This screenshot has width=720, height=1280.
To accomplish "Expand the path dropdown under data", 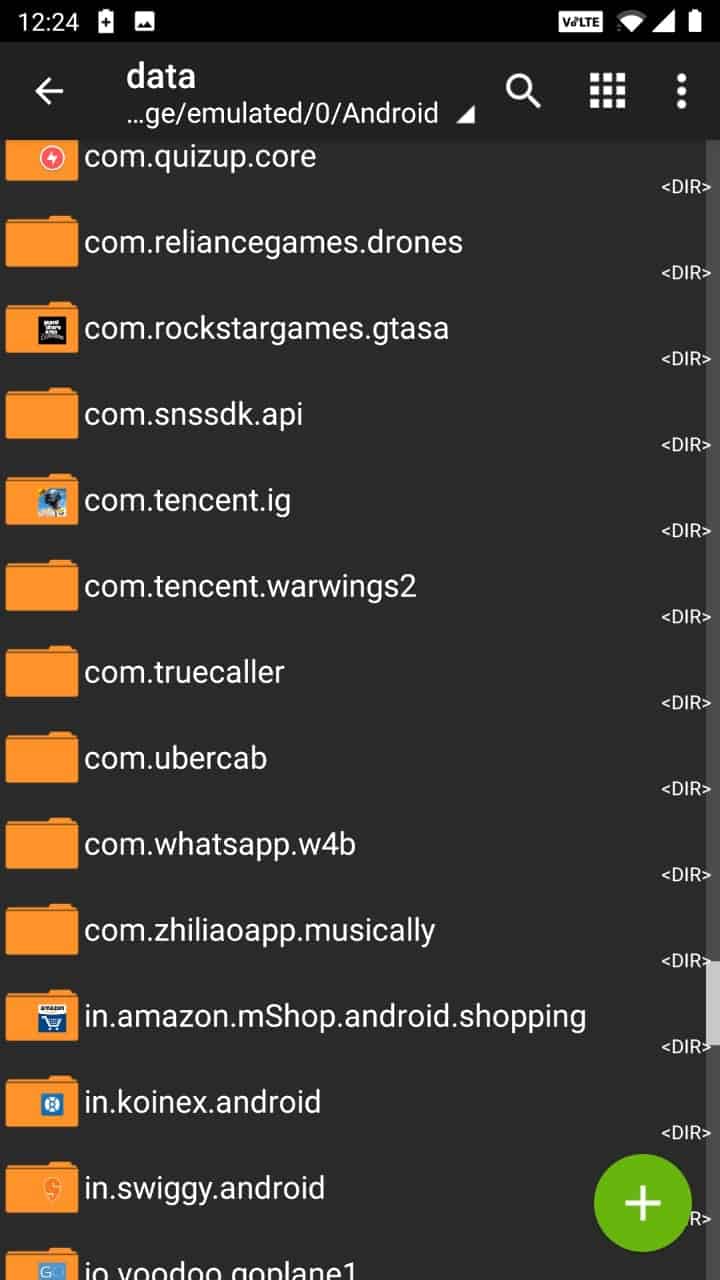I will [x=465, y=115].
